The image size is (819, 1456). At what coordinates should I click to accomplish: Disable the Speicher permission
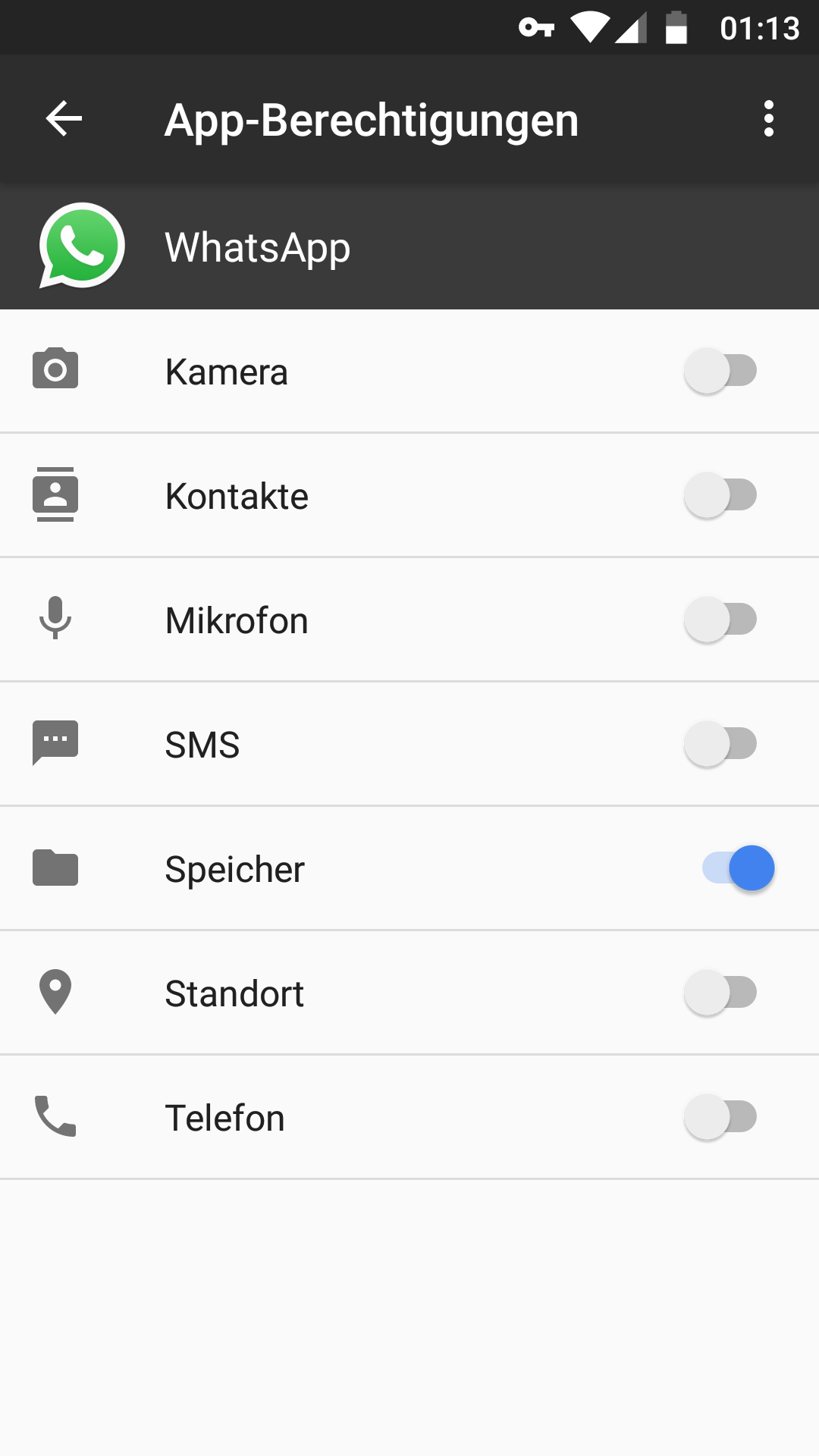pyautogui.click(x=738, y=868)
